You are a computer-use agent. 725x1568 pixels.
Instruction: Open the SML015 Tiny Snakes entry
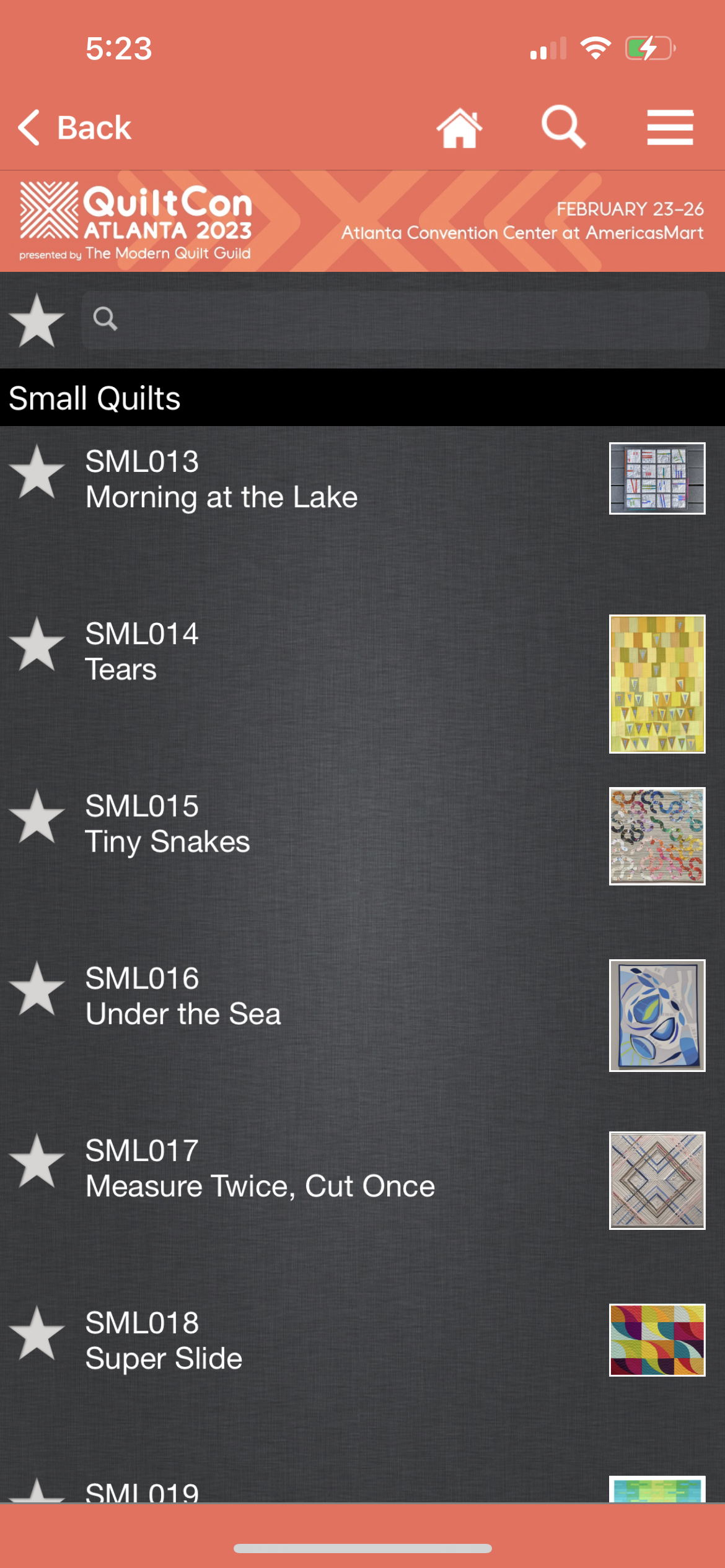click(167, 824)
